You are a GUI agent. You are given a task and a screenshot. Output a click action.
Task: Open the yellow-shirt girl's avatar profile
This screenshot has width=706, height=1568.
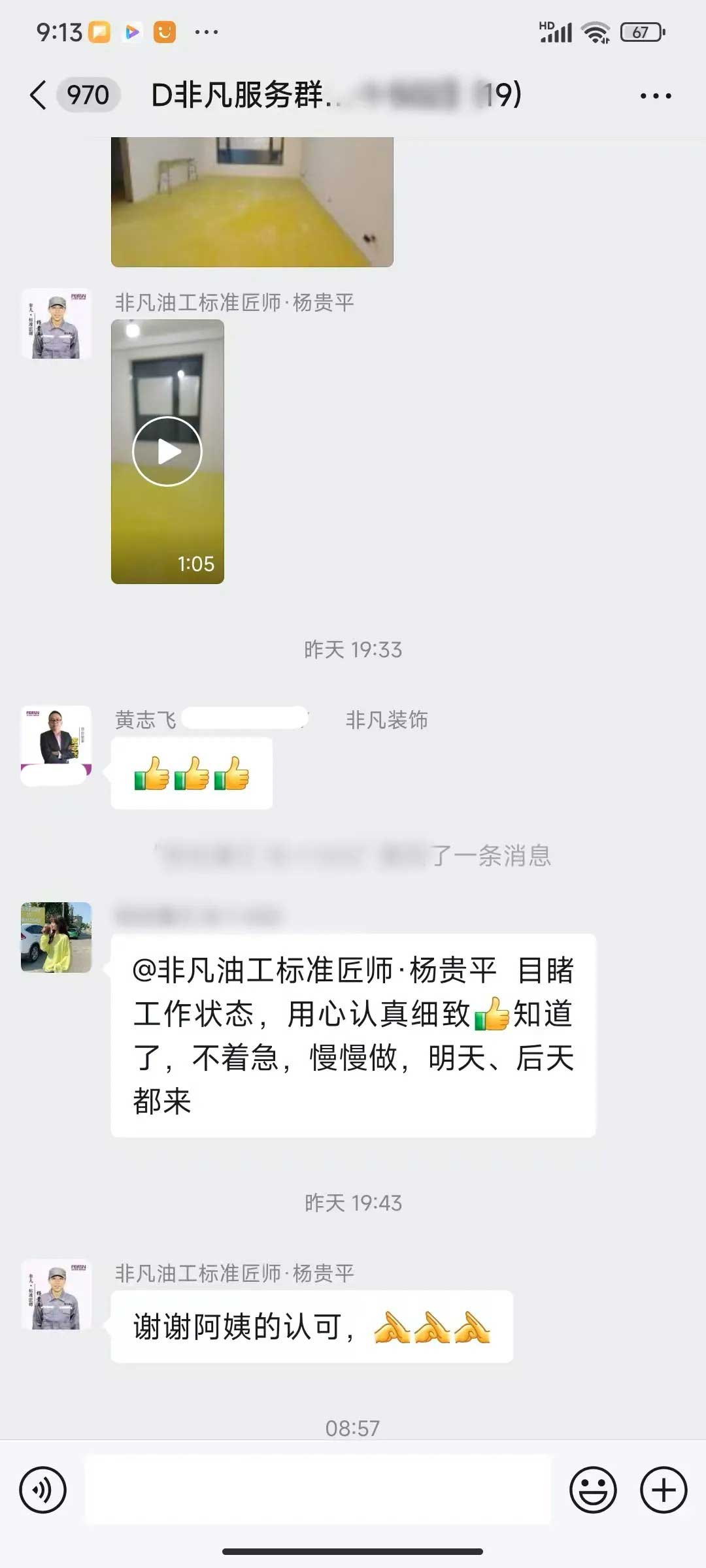[x=56, y=938]
